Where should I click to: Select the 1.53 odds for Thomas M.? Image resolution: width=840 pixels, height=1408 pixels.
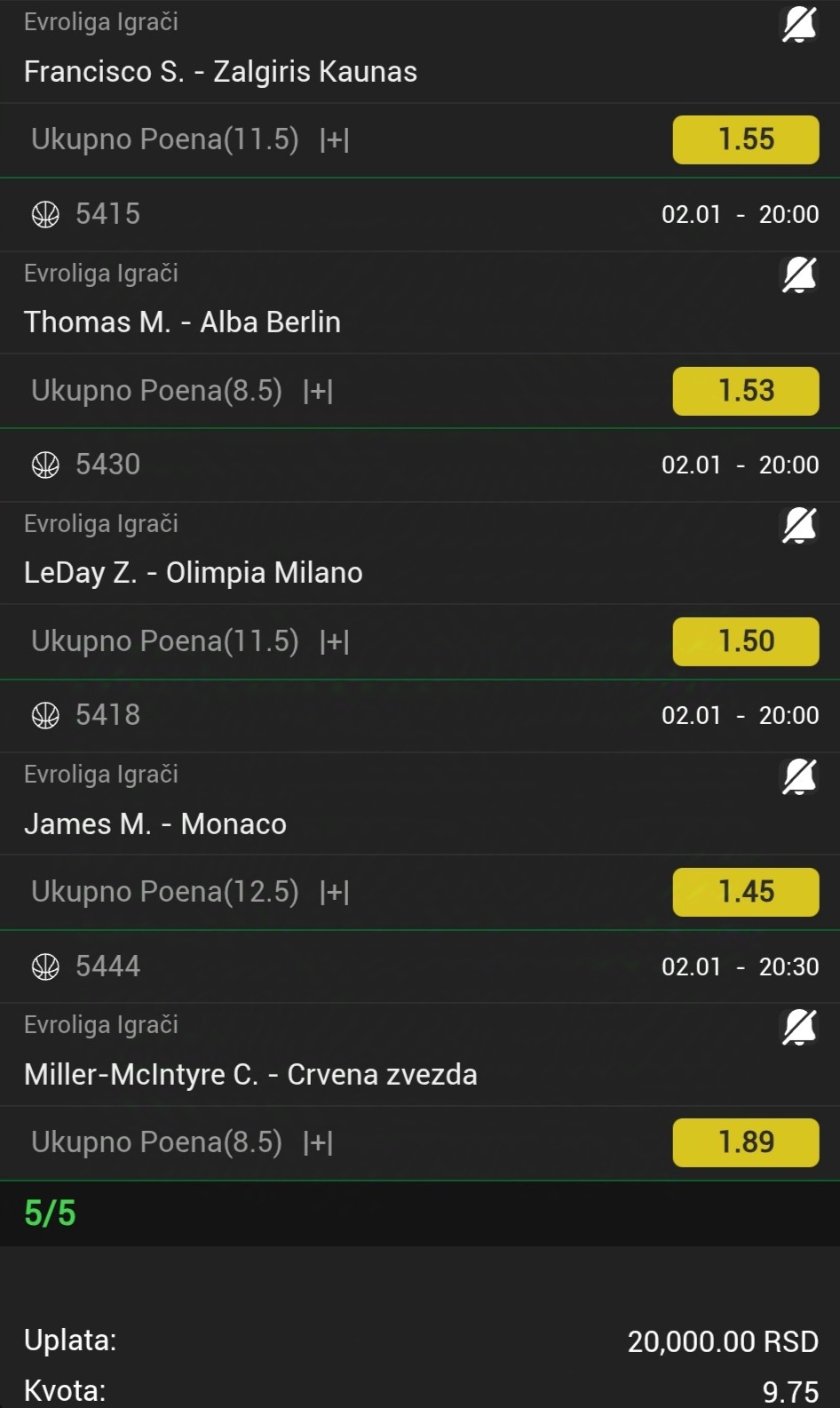pyautogui.click(x=746, y=391)
